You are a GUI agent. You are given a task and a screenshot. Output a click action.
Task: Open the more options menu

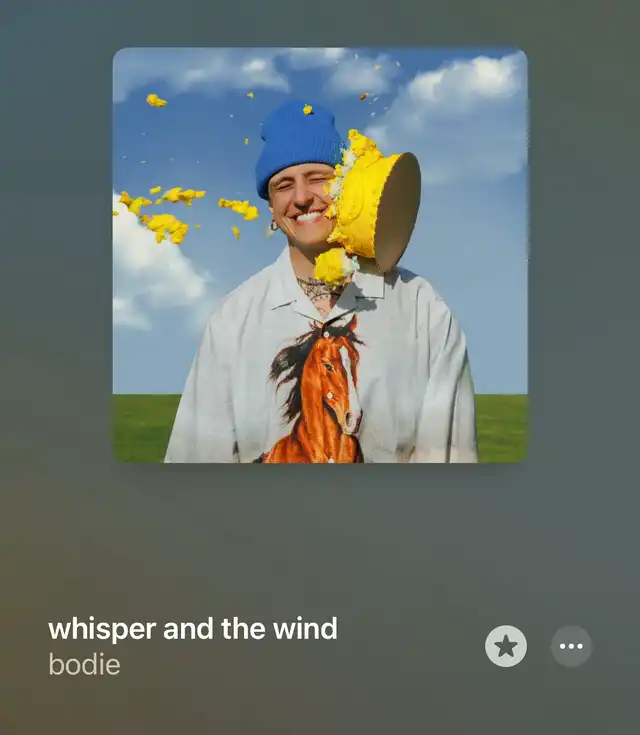571,646
